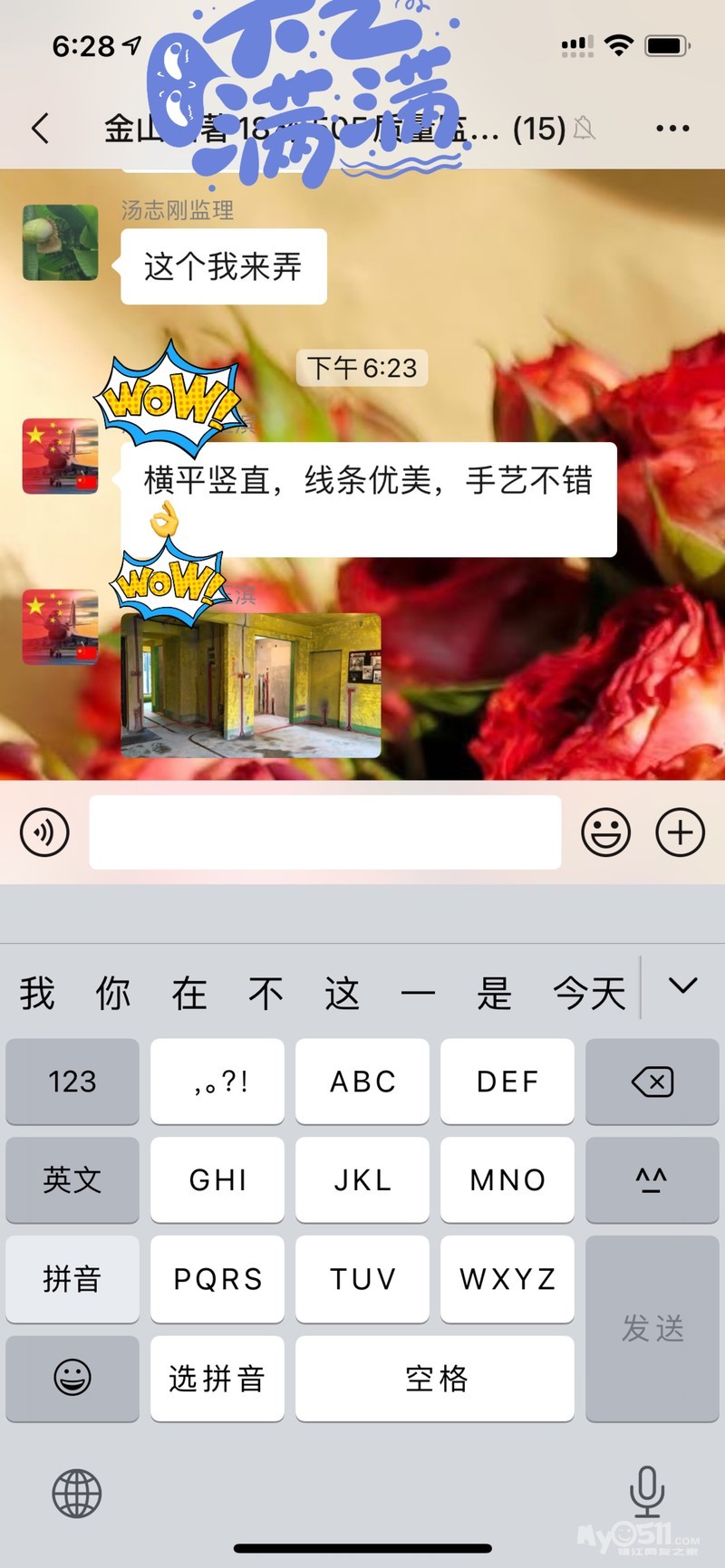Open the shared construction site photo
Image resolution: width=725 pixels, height=1568 pixels.
tap(251, 686)
